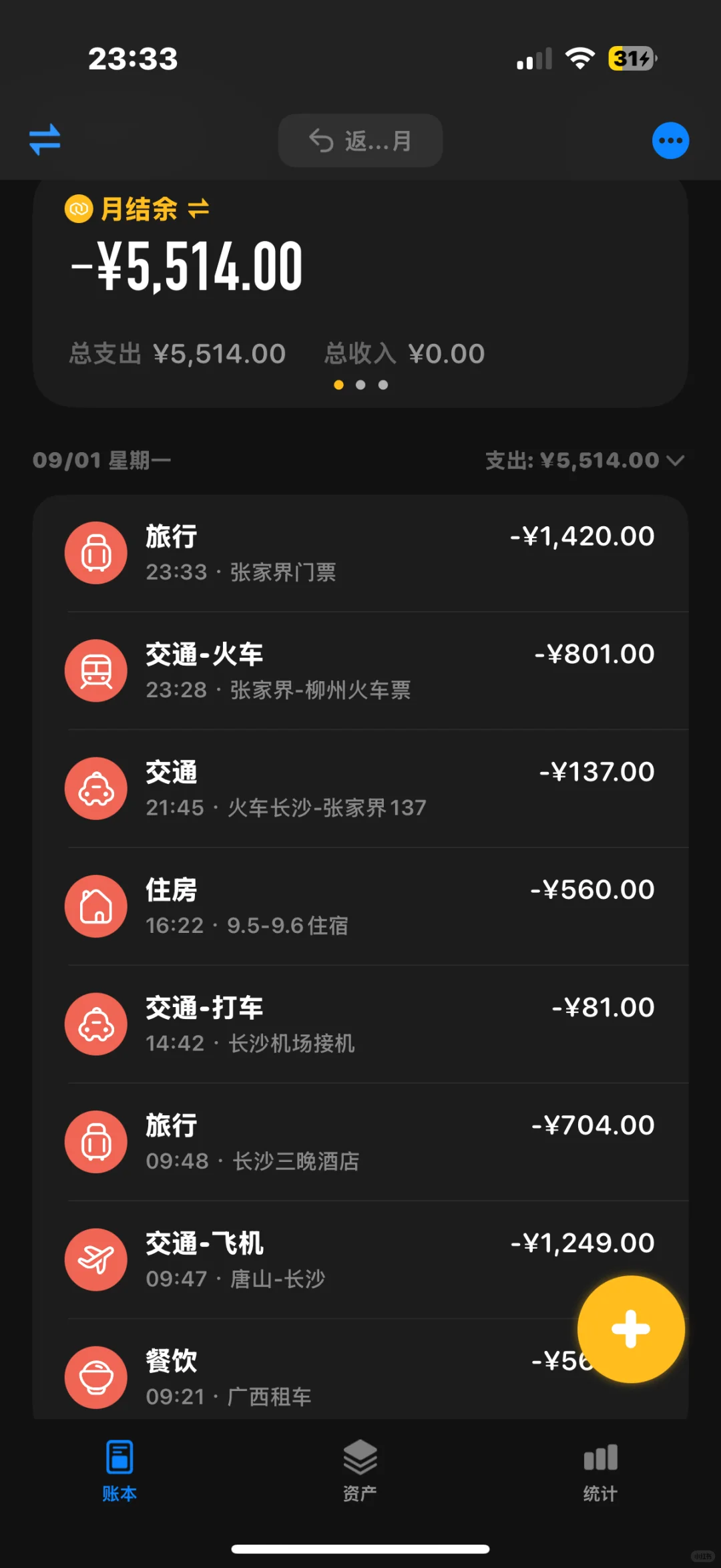Go to the 统计 statistics tab
The image size is (721, 1568).
(x=600, y=1471)
